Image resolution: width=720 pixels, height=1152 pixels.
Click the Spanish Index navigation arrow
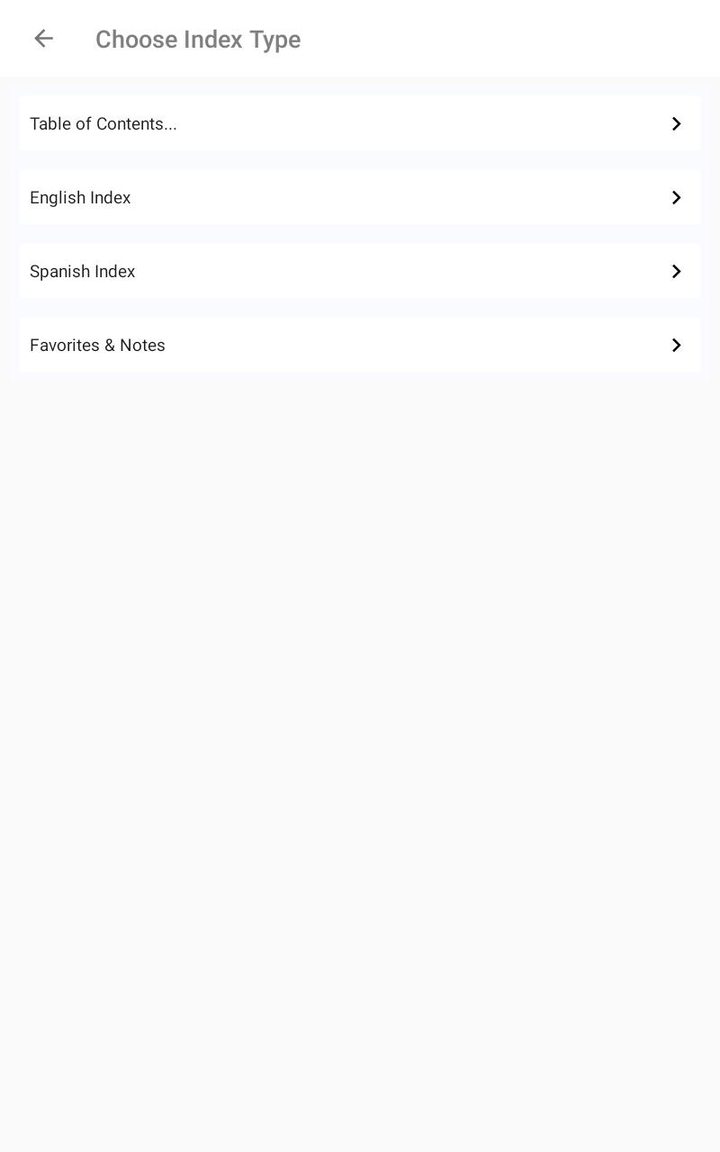[x=676, y=271]
